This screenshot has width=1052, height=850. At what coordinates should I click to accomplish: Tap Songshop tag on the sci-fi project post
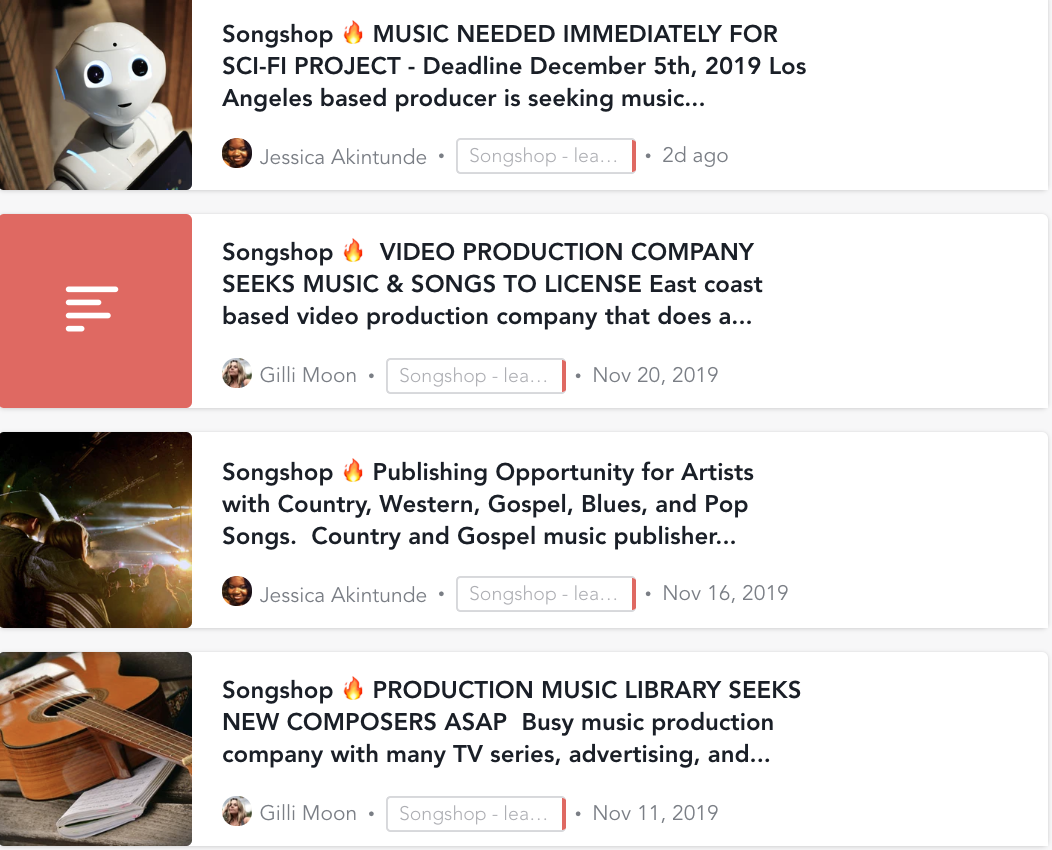coord(545,156)
